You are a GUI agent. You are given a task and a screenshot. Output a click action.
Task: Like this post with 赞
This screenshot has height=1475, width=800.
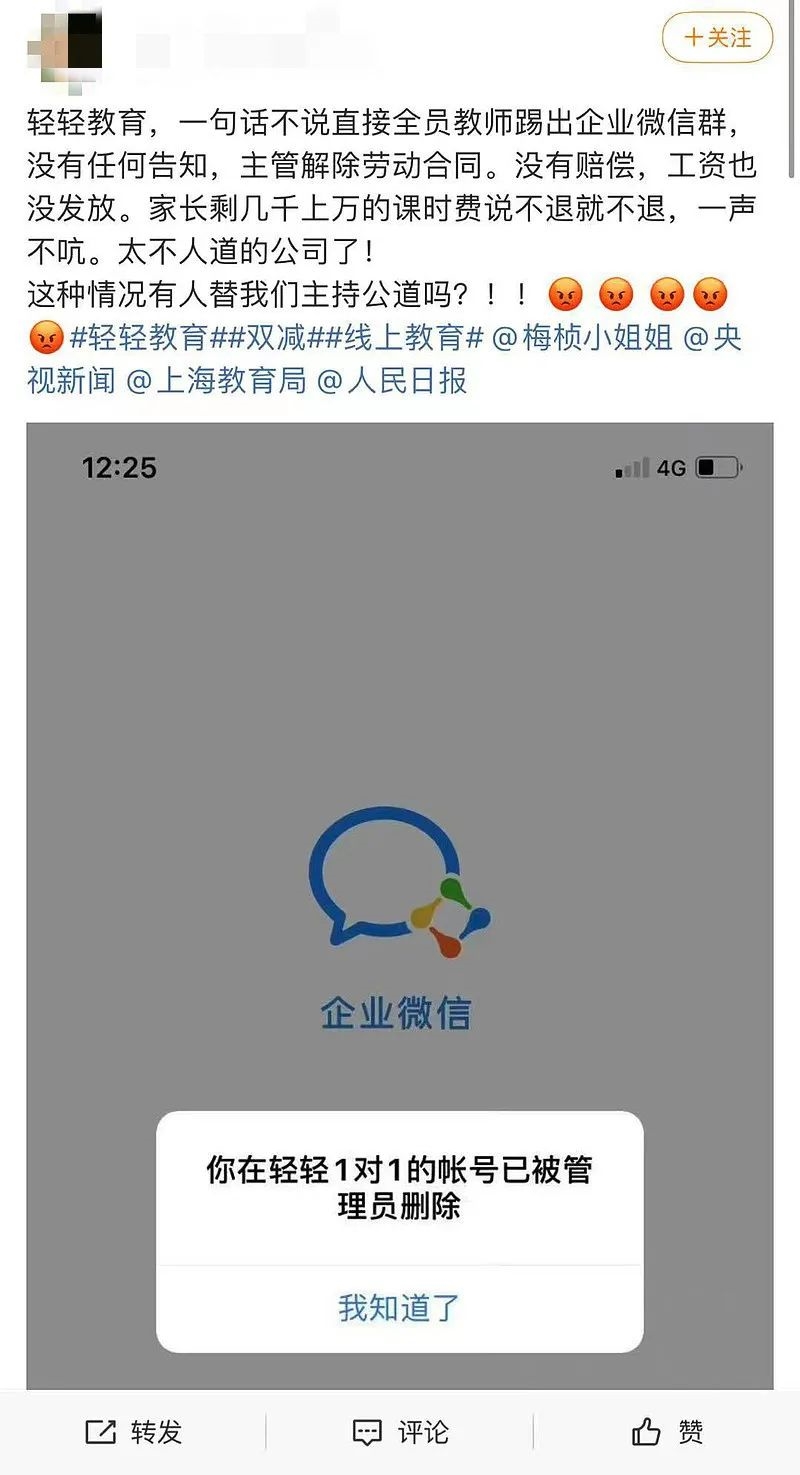tap(668, 1432)
